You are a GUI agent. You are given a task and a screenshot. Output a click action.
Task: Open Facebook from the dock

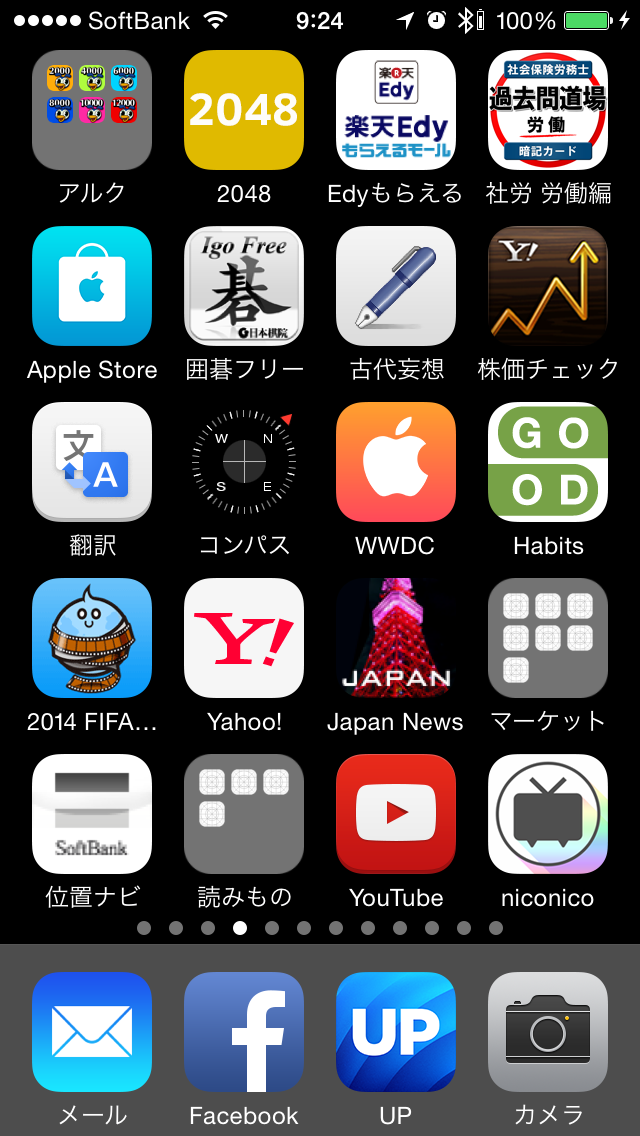244,1032
